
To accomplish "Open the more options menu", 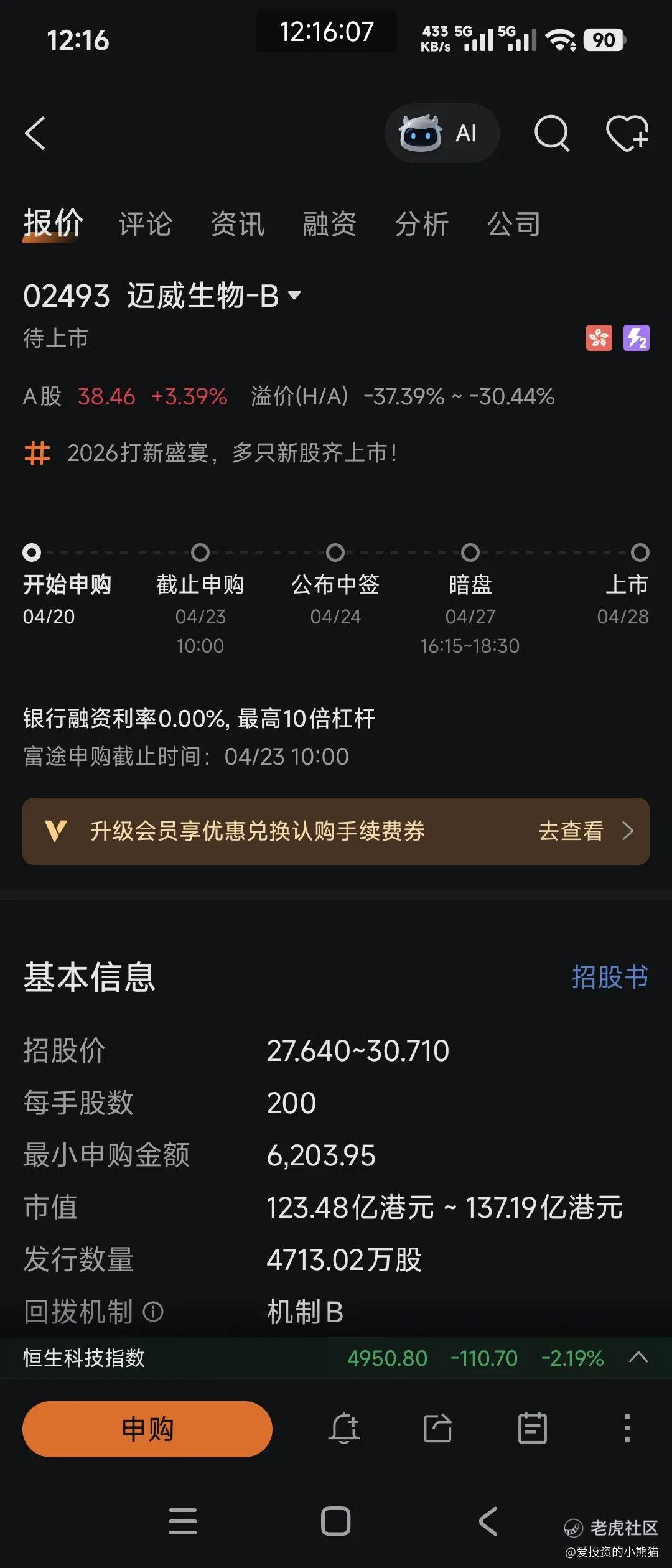I will (627, 1428).
